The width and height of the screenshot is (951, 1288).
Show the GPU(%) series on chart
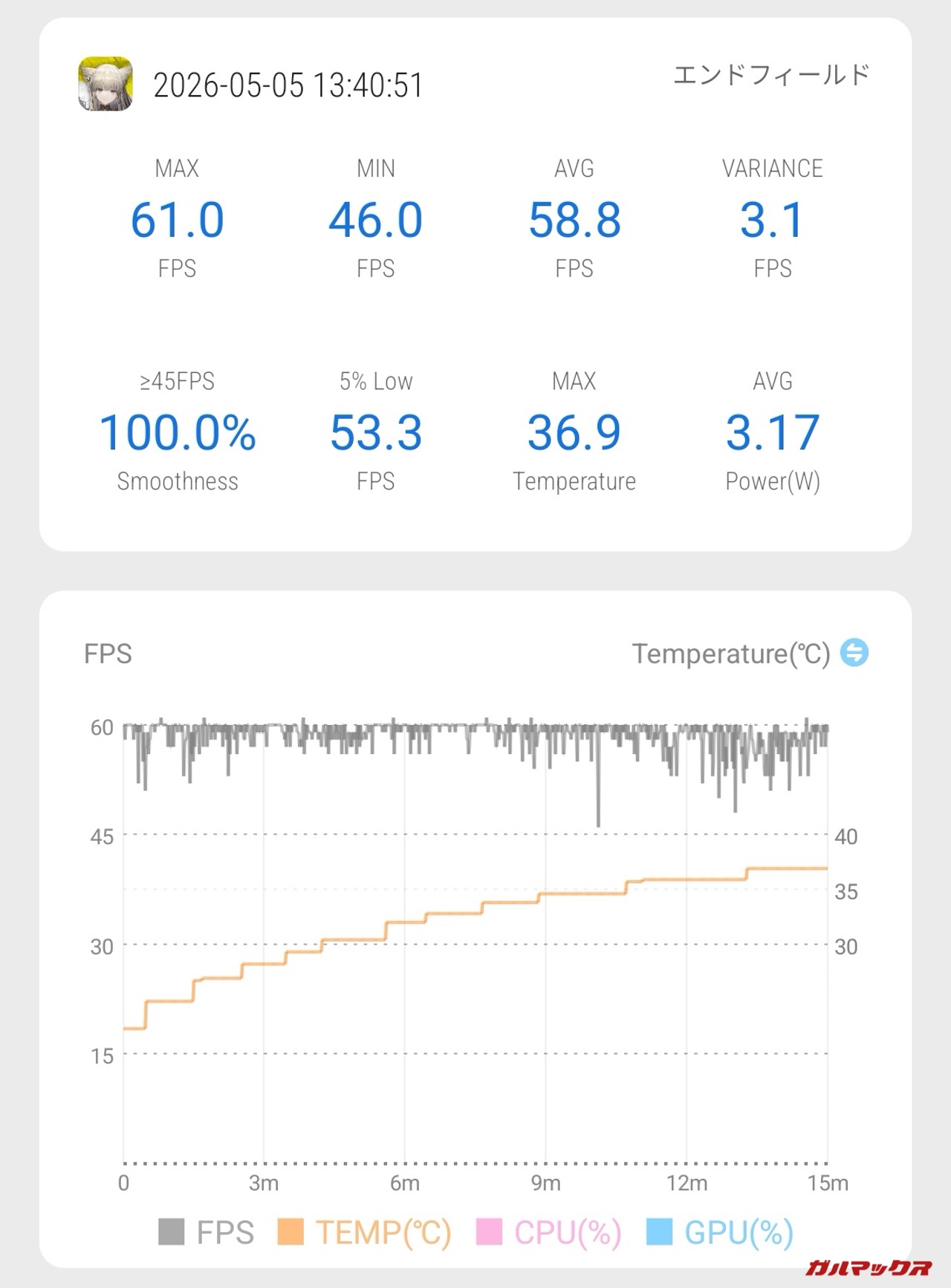pyautogui.click(x=720, y=1232)
